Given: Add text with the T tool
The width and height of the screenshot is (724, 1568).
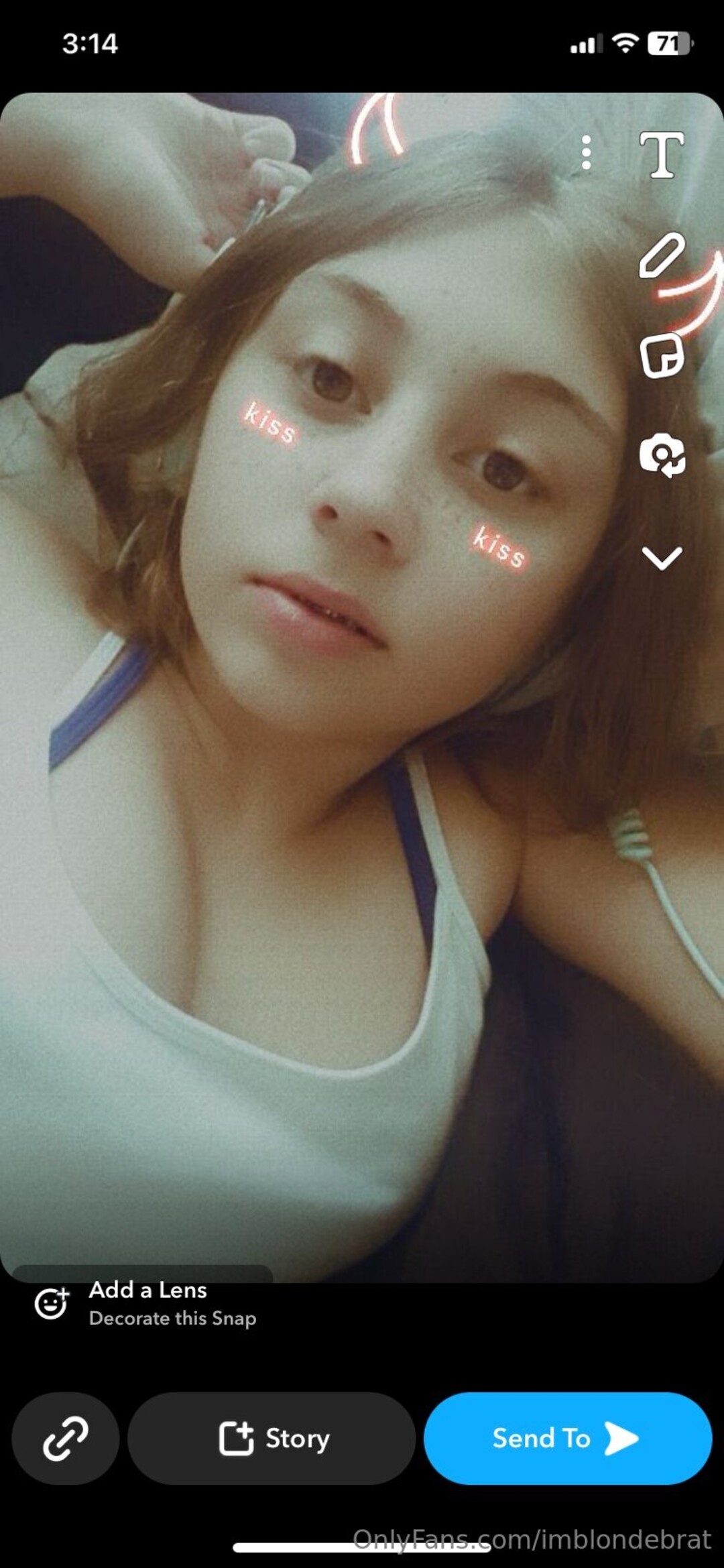Looking at the screenshot, I should click(x=662, y=155).
